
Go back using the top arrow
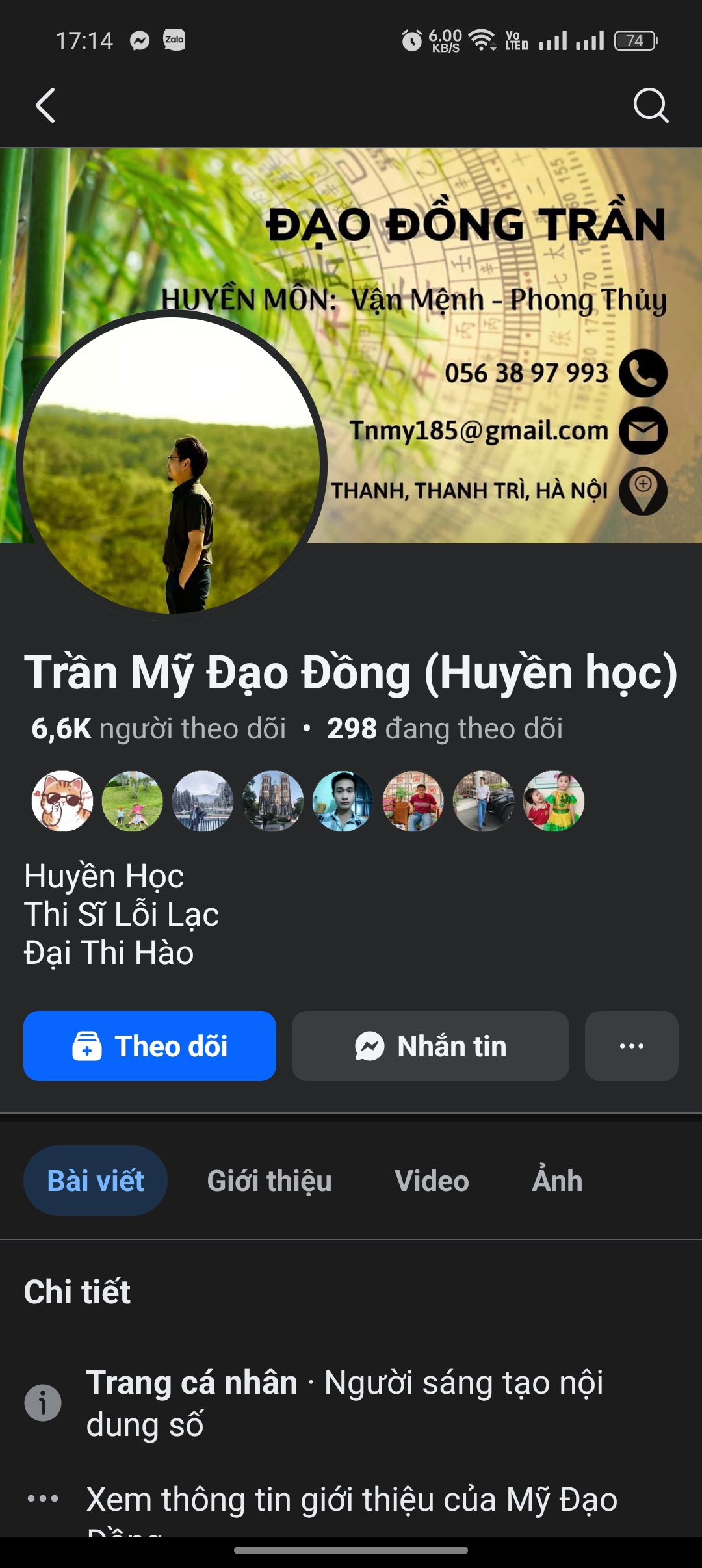45,106
